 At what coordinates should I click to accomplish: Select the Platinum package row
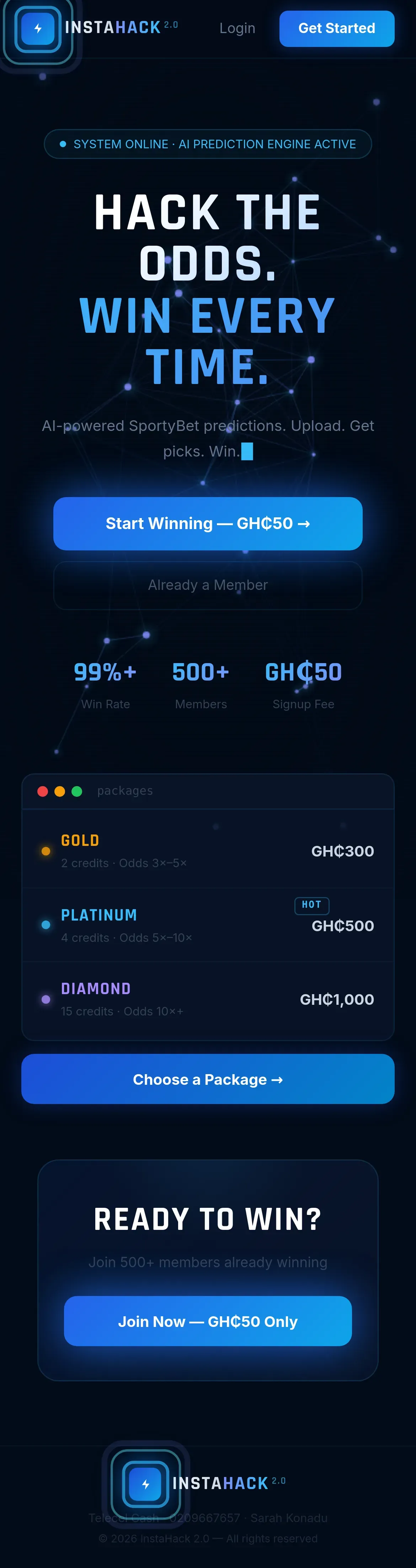pos(208,925)
